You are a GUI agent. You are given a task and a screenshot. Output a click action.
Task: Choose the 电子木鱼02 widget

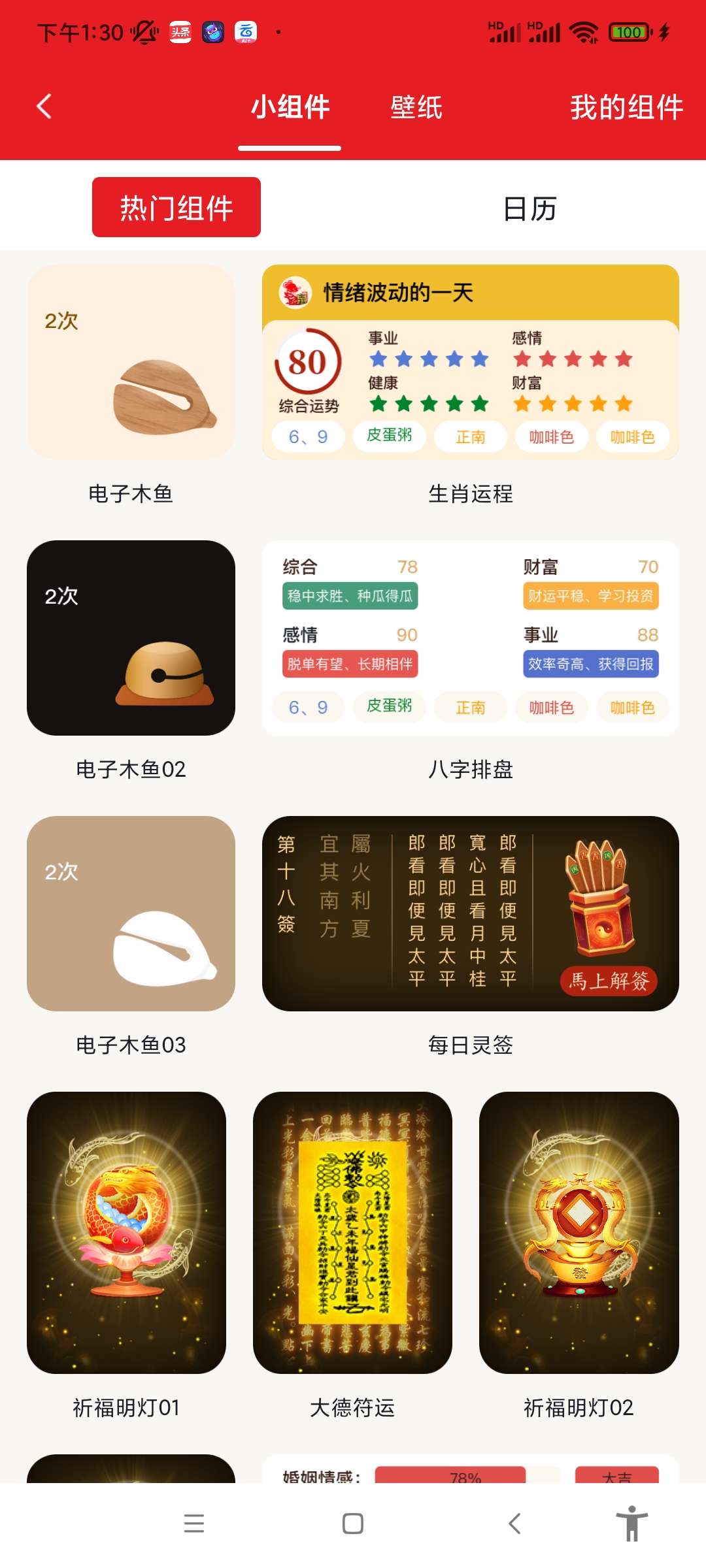[x=131, y=638]
